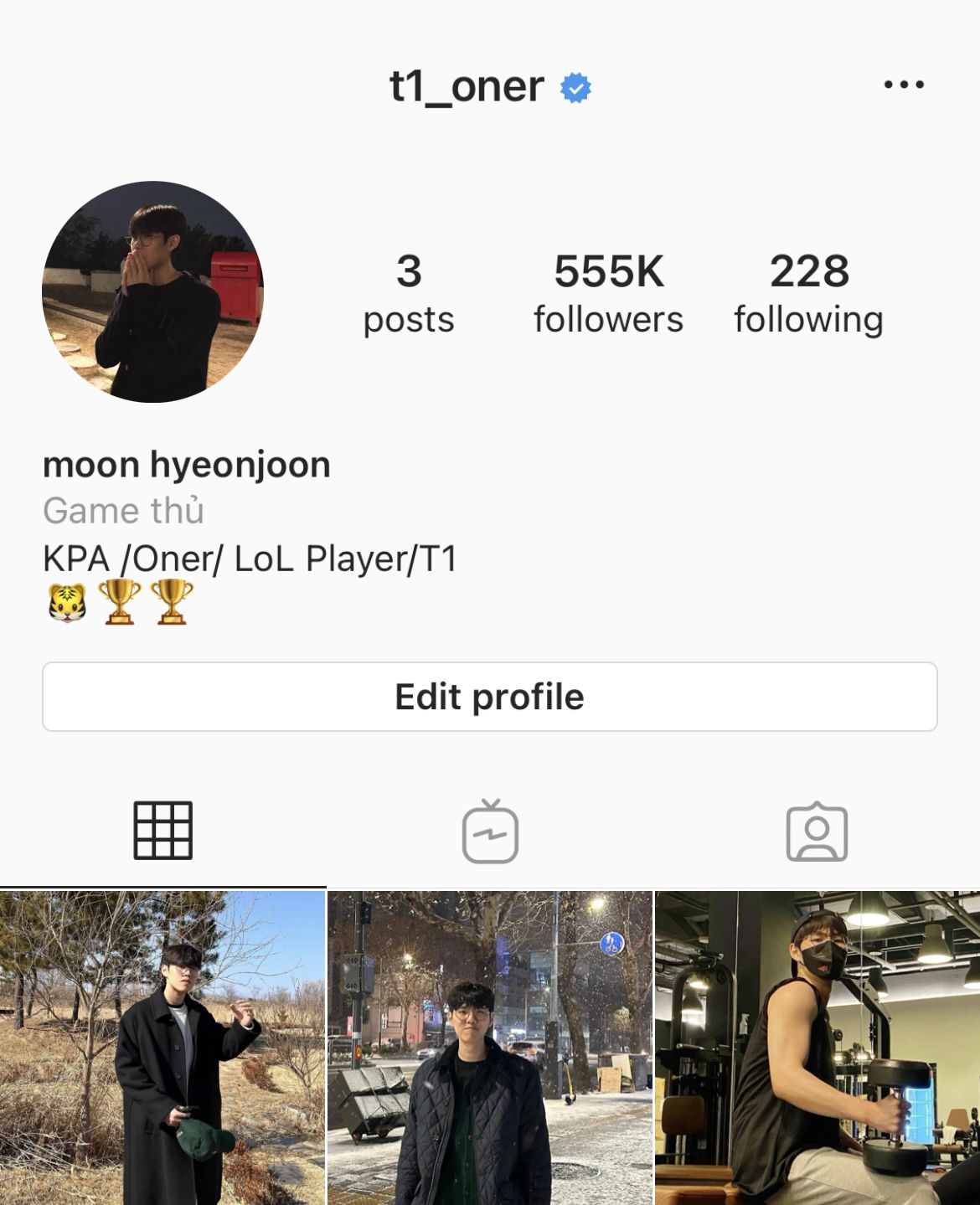Open the post with the long black coat

tap(162, 1048)
